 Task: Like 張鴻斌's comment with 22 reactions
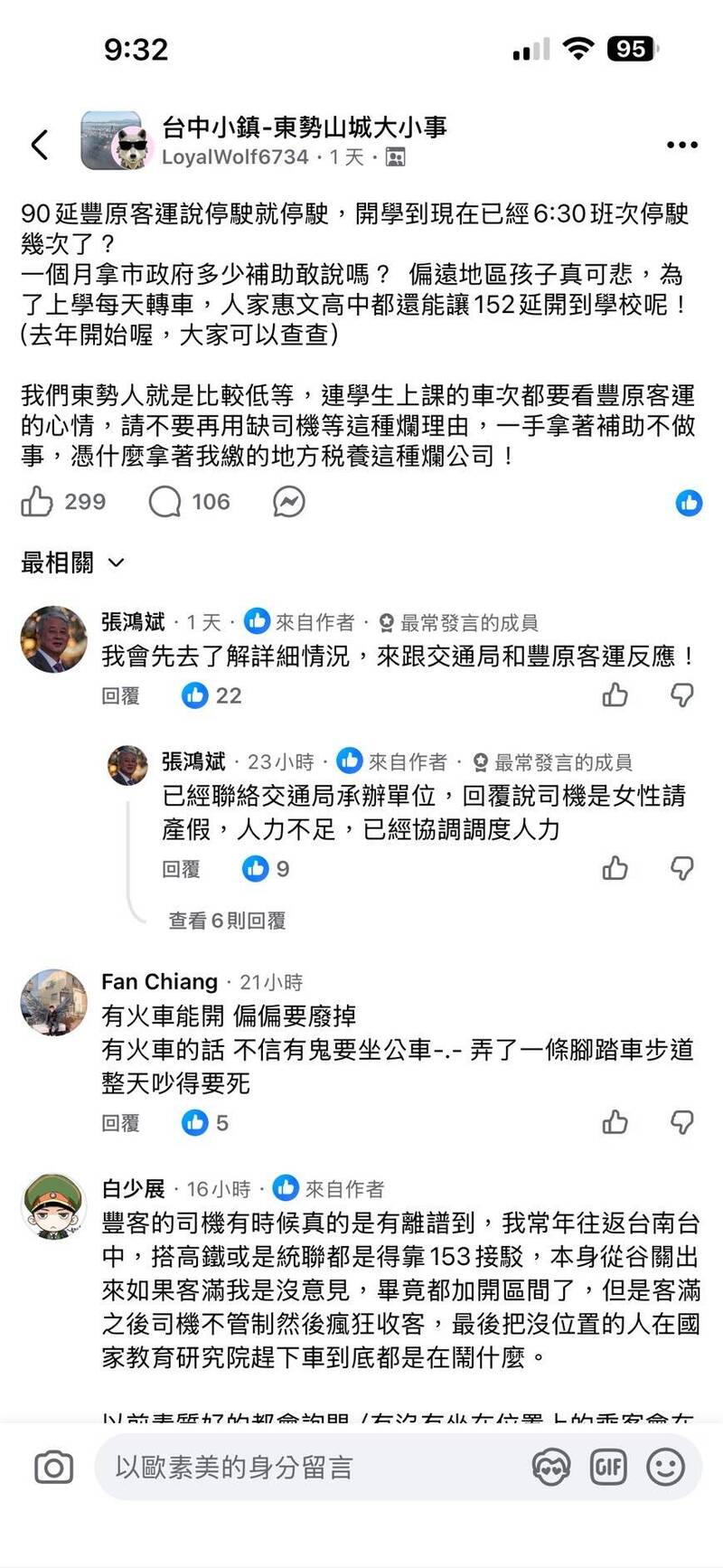click(x=615, y=694)
